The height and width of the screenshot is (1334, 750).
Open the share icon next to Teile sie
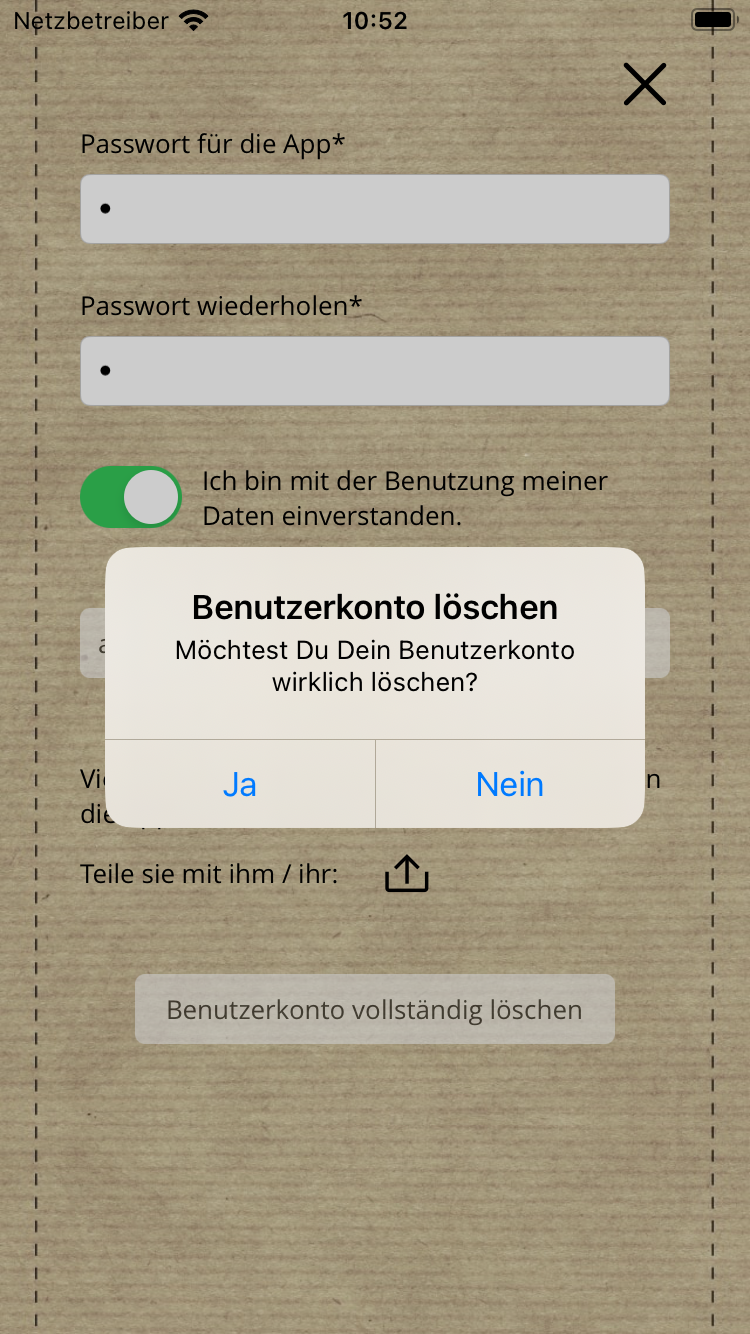tap(407, 875)
